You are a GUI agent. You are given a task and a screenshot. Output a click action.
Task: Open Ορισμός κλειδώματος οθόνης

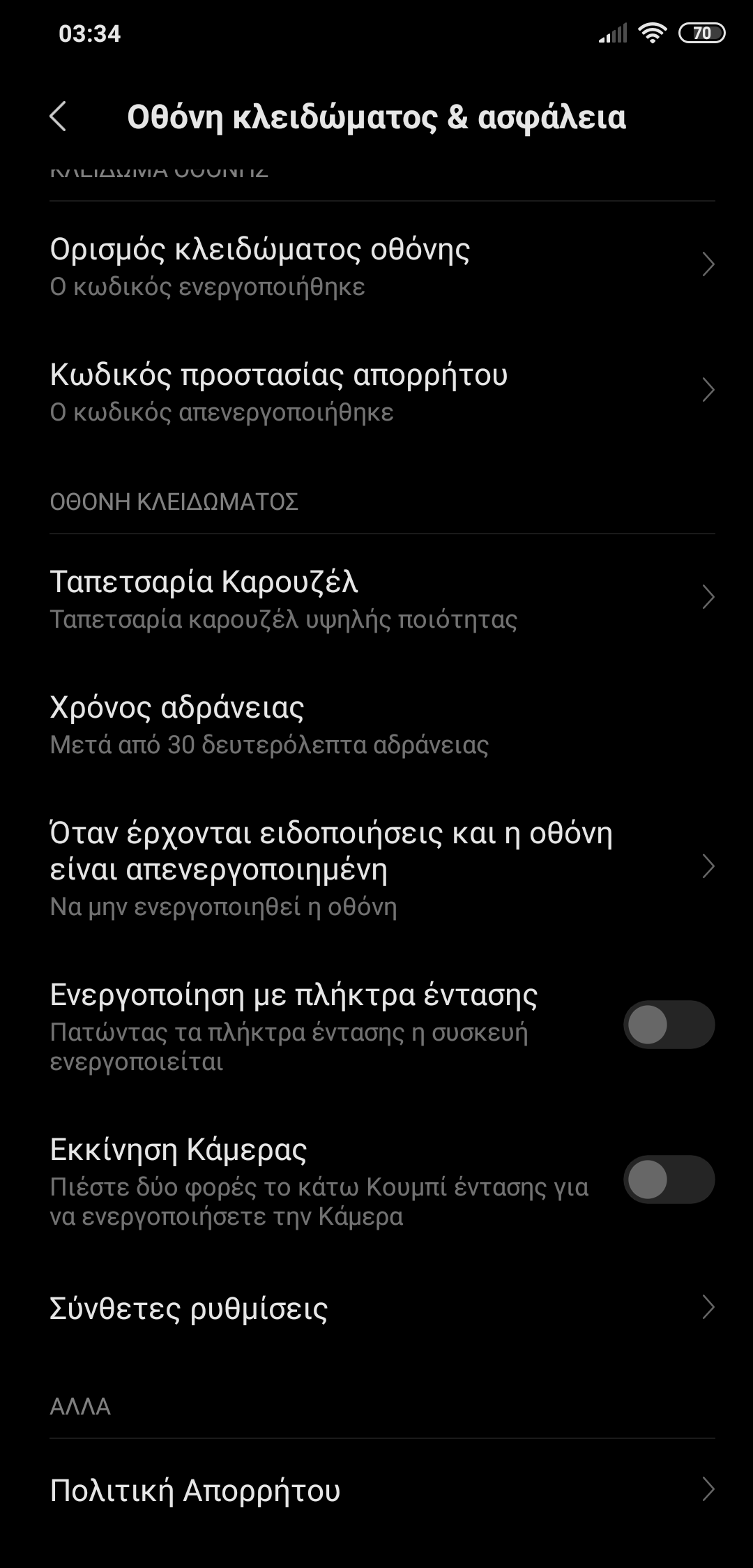click(x=376, y=265)
